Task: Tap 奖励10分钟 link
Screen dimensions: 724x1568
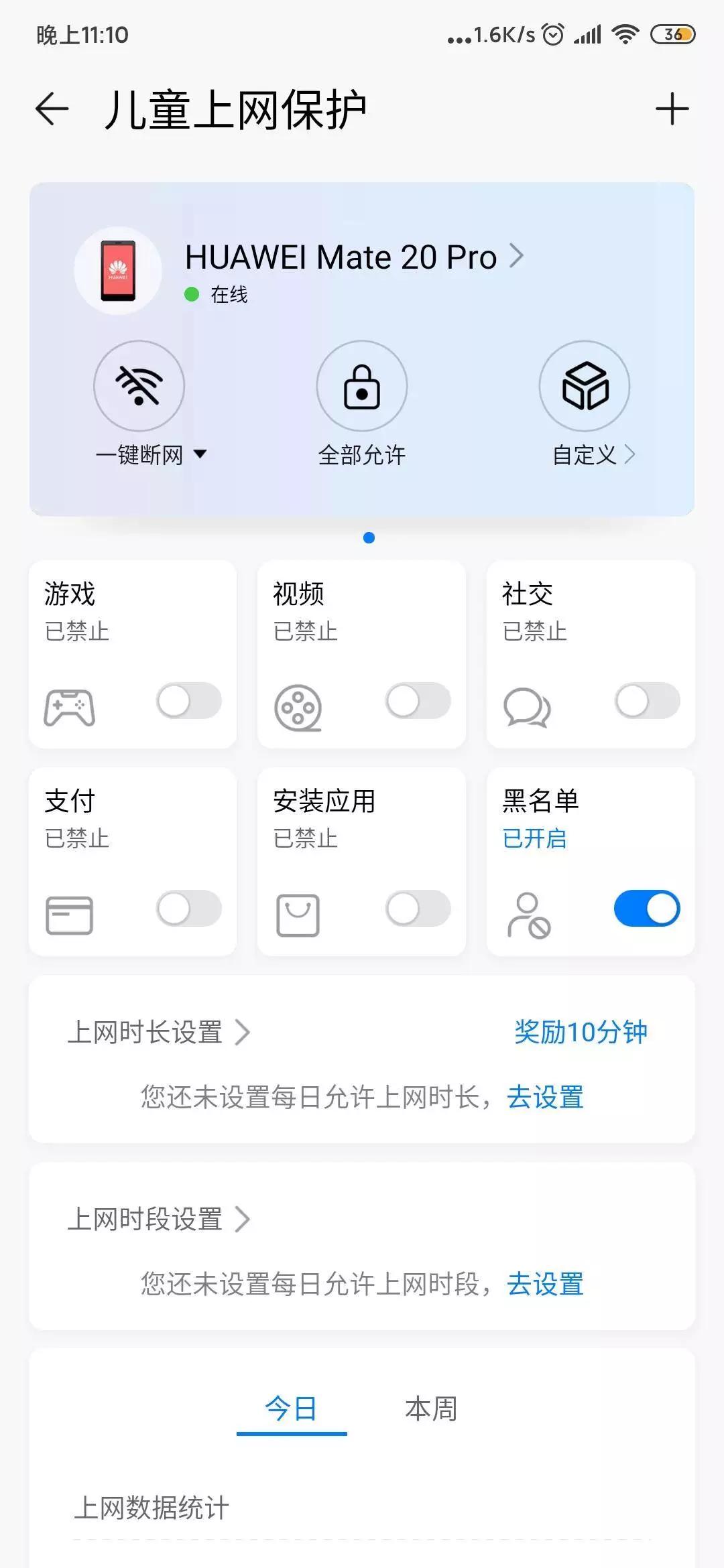Action: click(581, 1033)
